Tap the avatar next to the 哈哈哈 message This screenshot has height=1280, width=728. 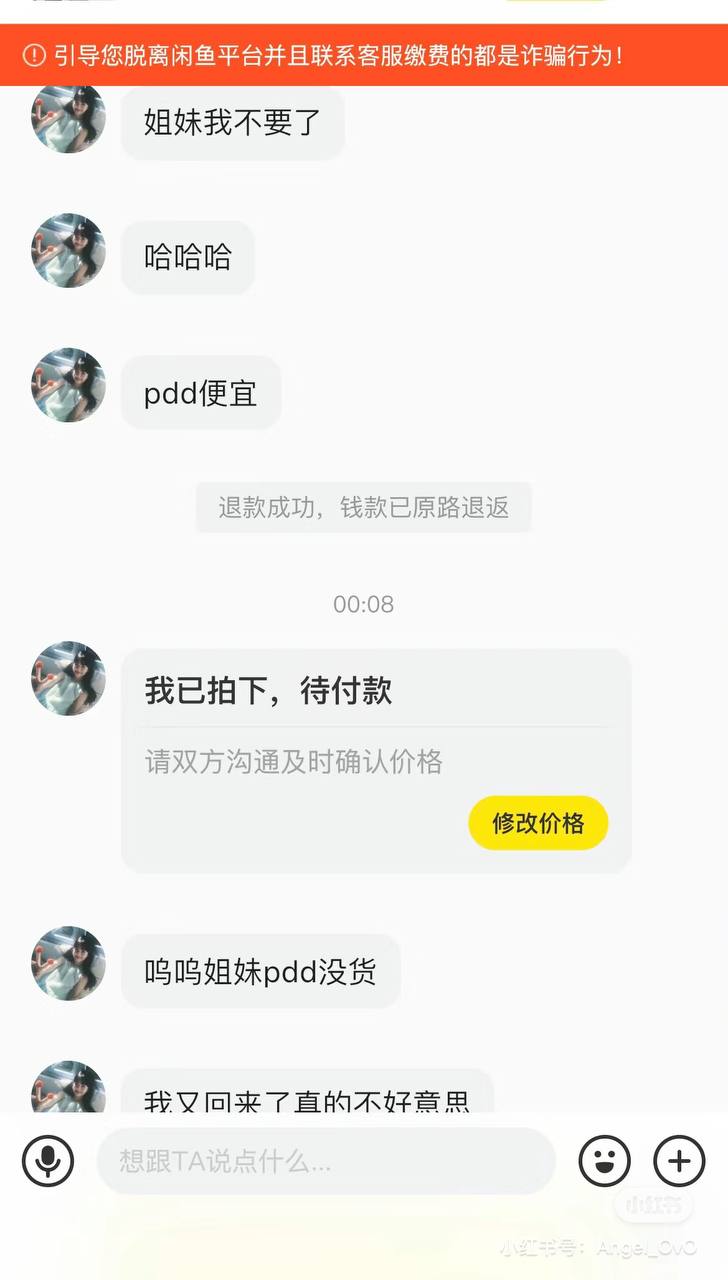pyautogui.click(x=67, y=252)
